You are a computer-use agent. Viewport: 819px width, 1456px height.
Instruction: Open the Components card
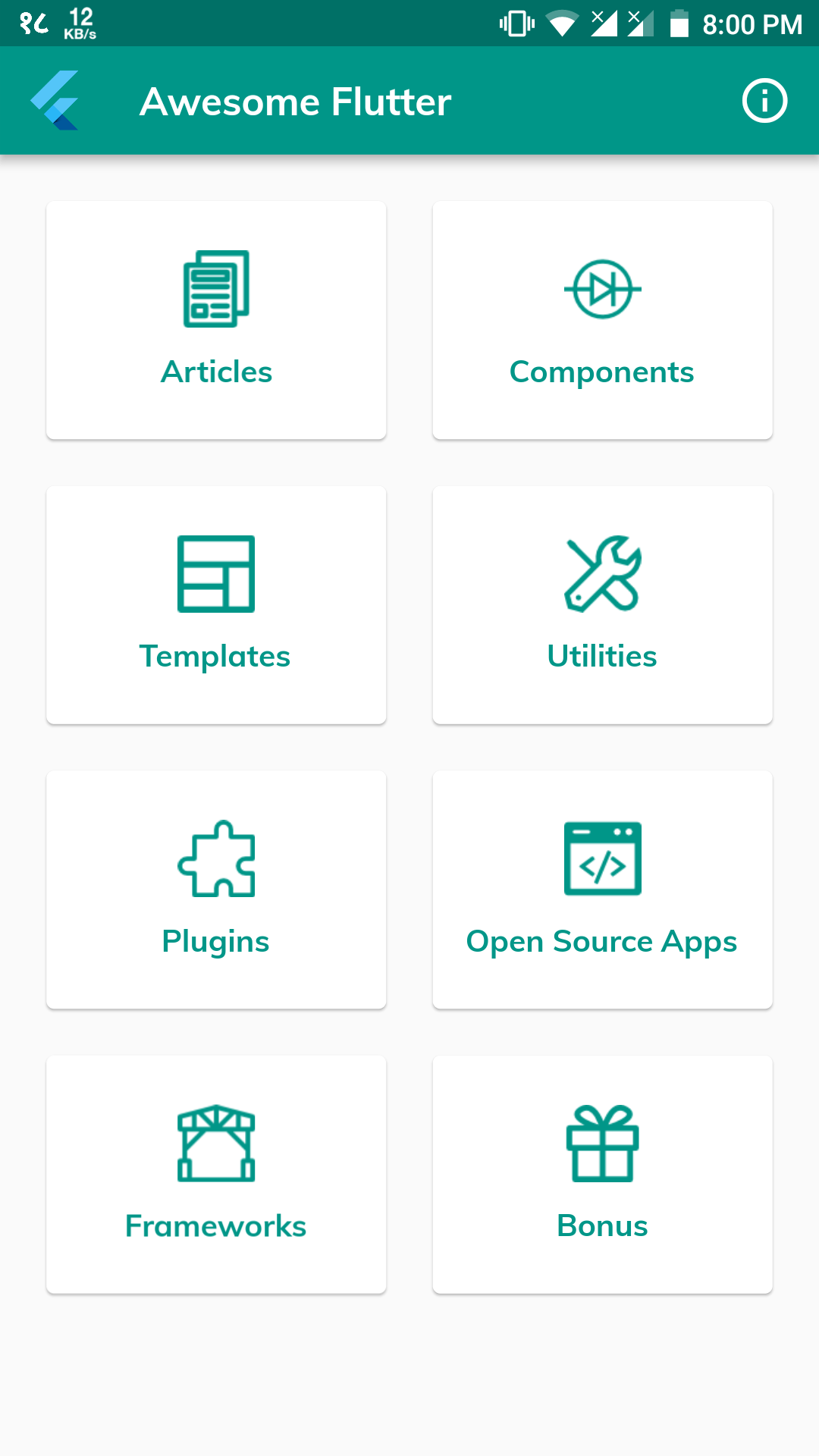point(602,319)
